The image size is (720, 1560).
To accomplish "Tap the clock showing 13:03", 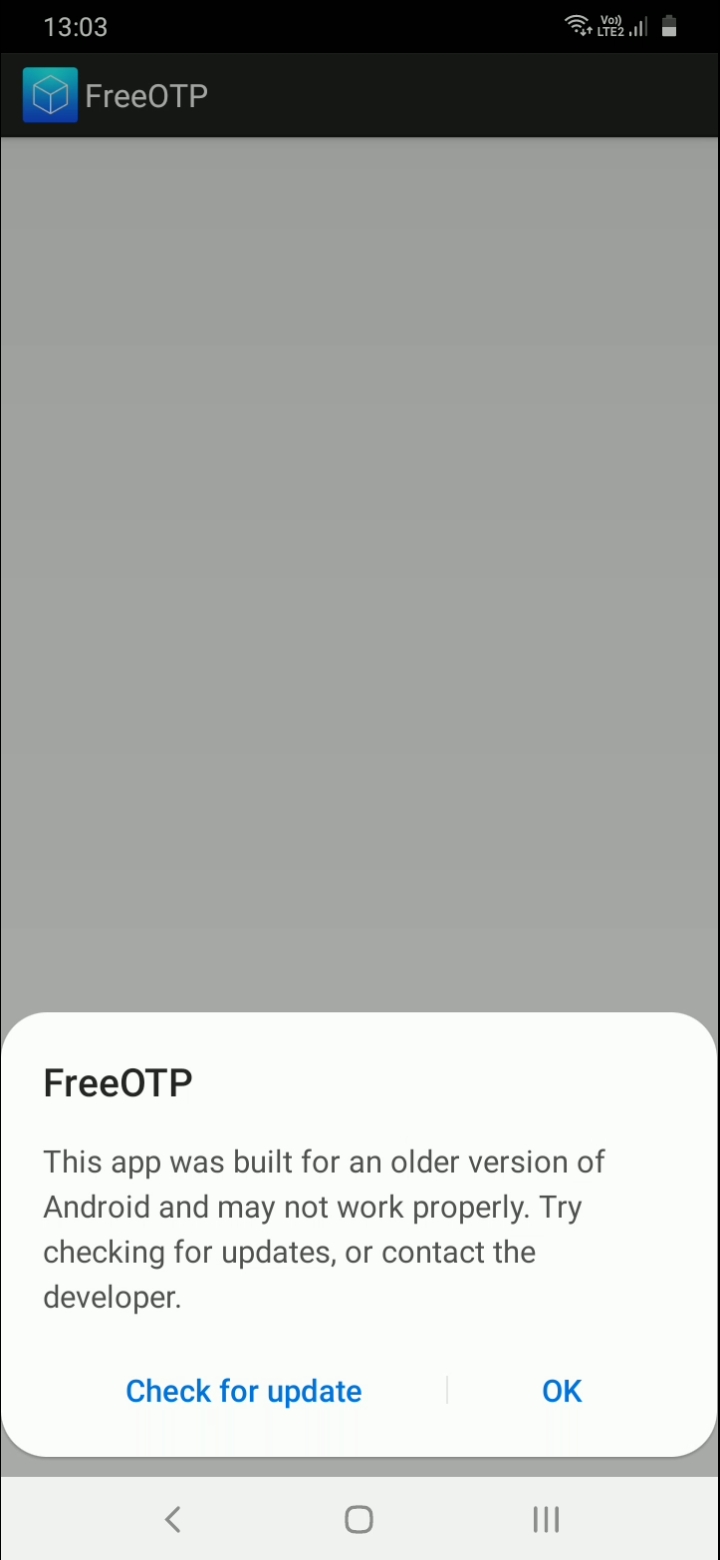I will click(x=75, y=27).
